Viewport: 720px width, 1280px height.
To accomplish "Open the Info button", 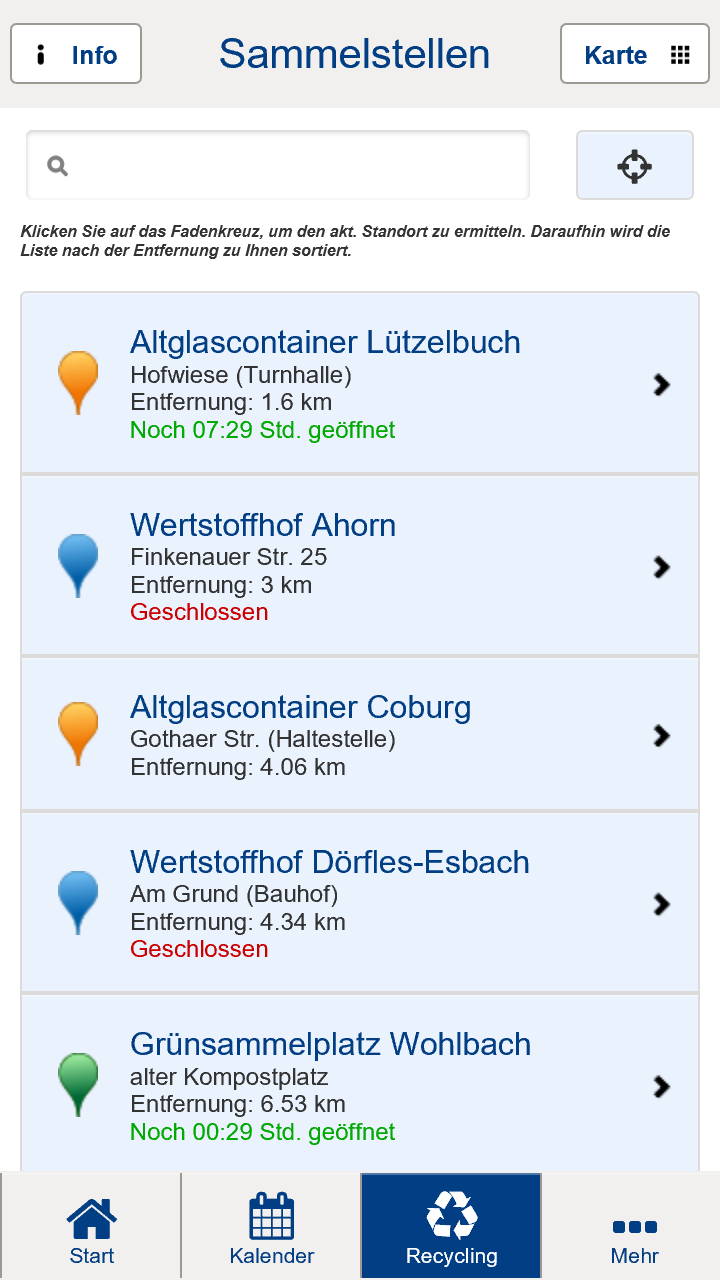I will [76, 54].
